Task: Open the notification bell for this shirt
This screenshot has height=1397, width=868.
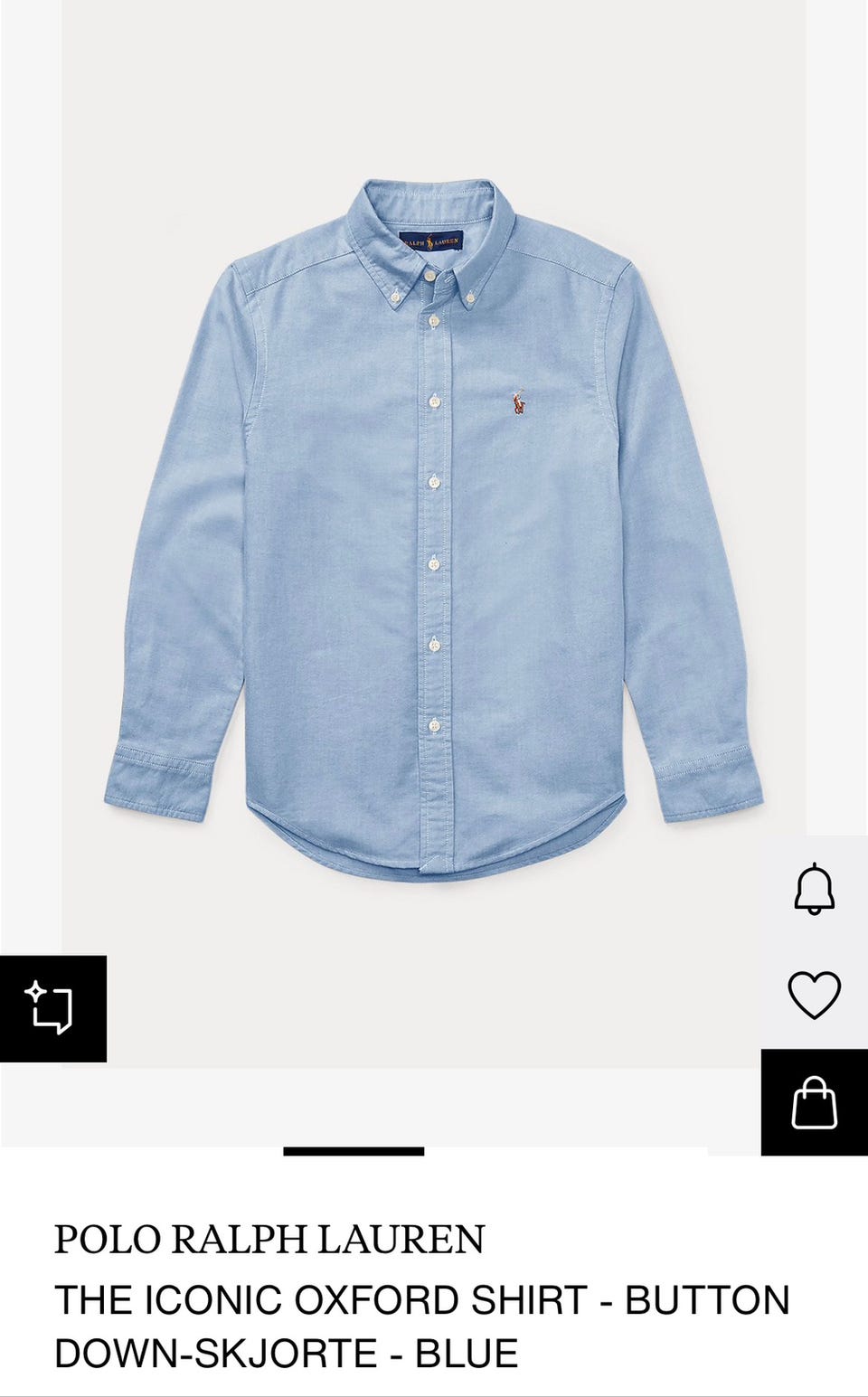Action: pyautogui.click(x=814, y=889)
